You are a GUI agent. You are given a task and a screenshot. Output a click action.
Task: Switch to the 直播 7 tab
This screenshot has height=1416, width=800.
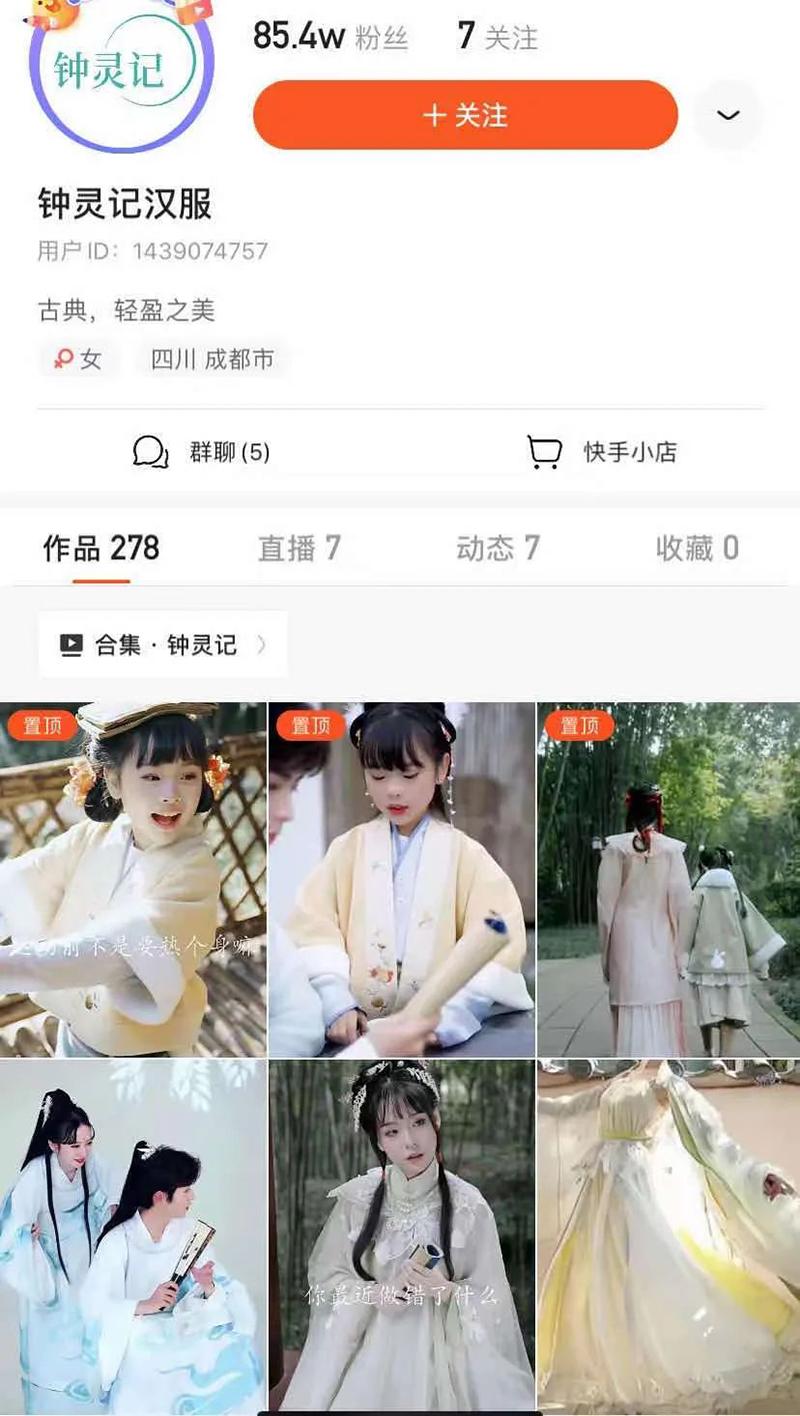point(299,548)
